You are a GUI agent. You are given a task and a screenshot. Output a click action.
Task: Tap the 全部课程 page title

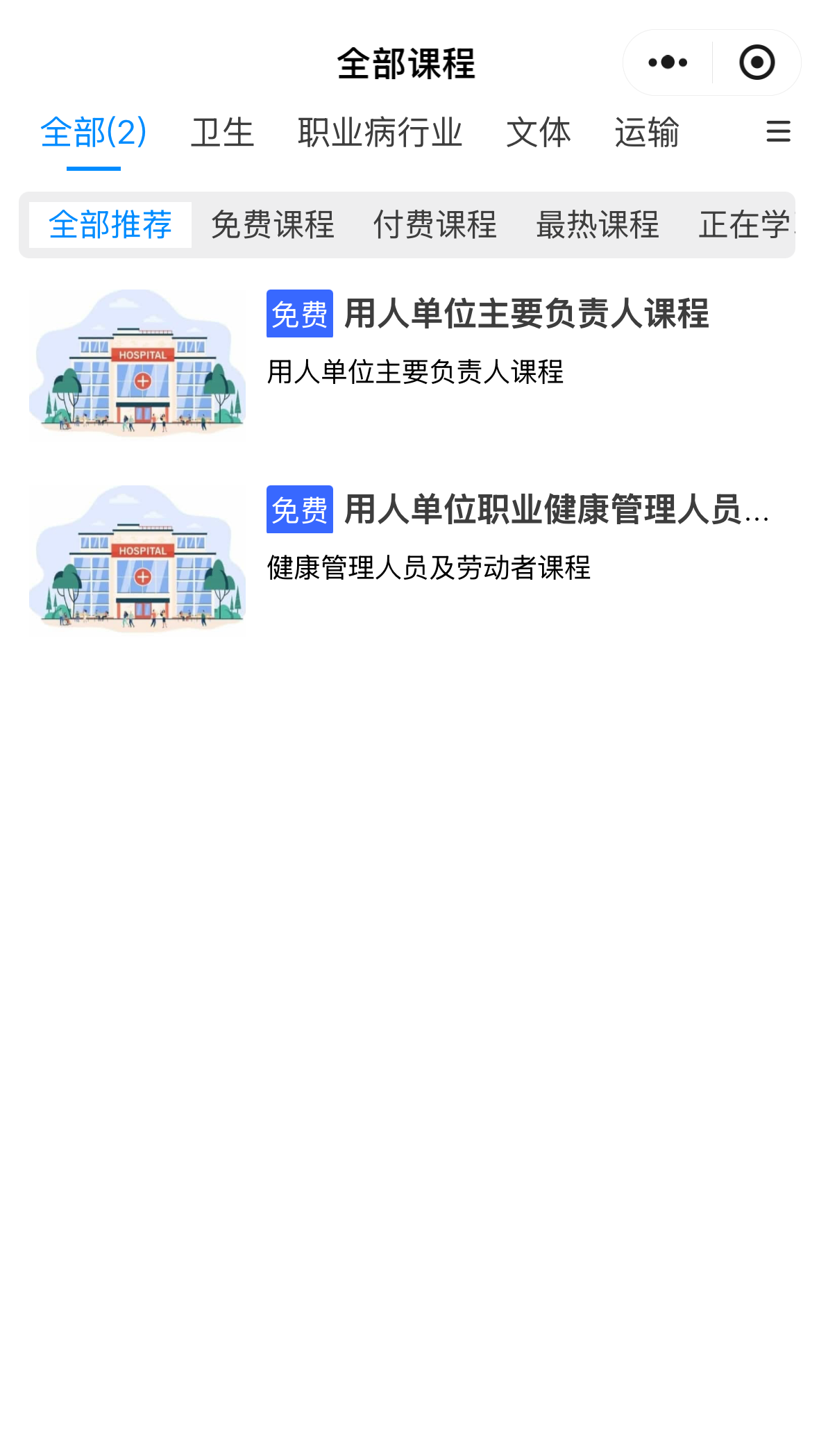[407, 62]
